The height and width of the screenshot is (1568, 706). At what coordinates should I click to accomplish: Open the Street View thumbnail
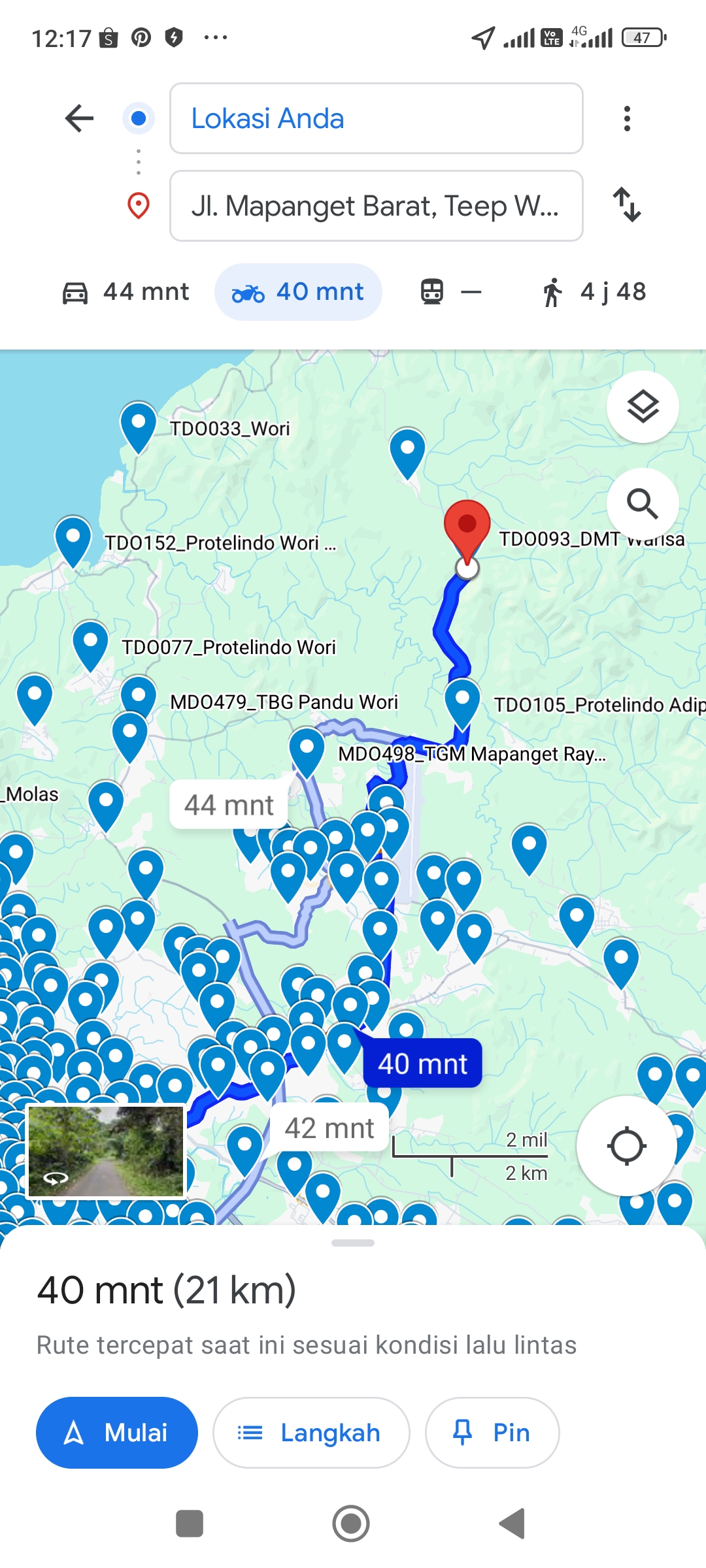tap(106, 1151)
